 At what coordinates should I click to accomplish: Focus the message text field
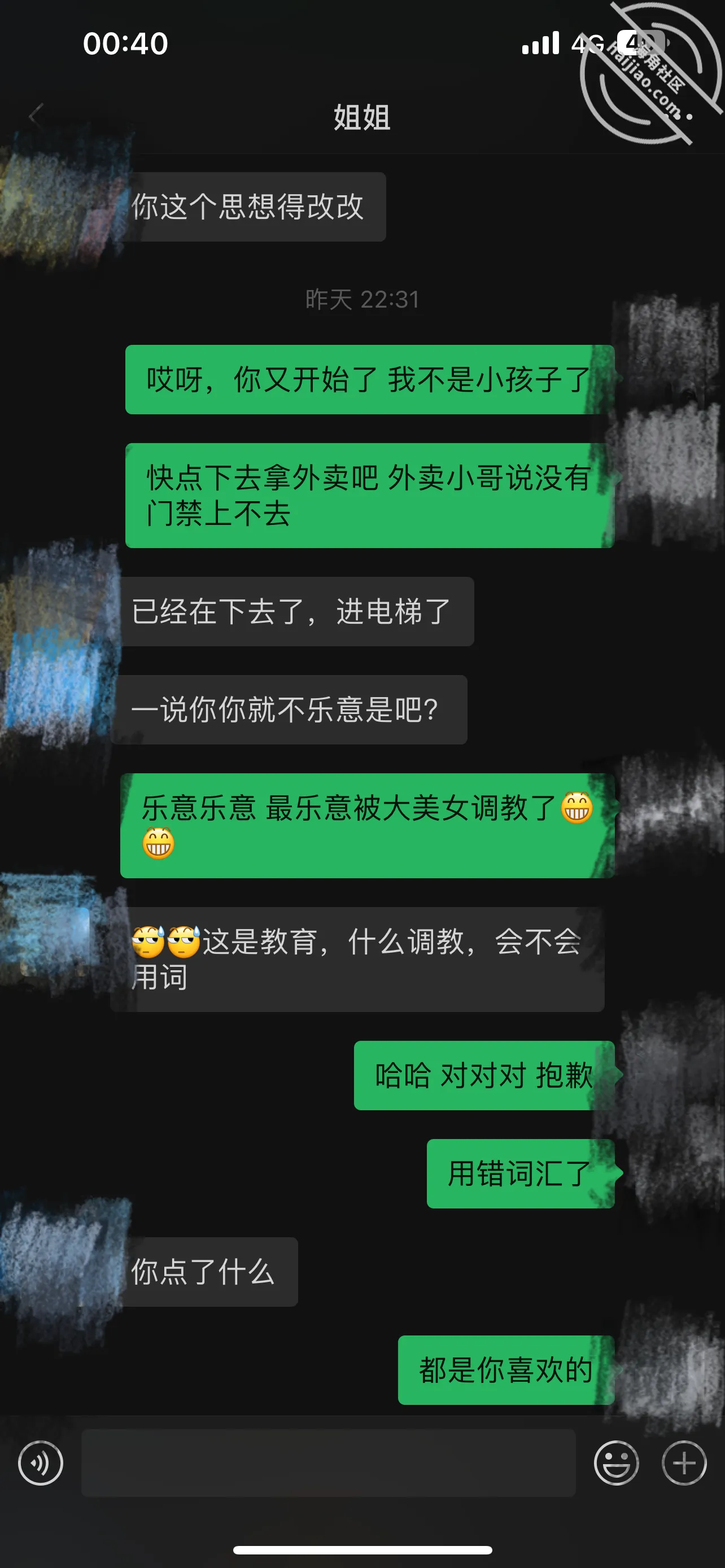pyautogui.click(x=328, y=1464)
